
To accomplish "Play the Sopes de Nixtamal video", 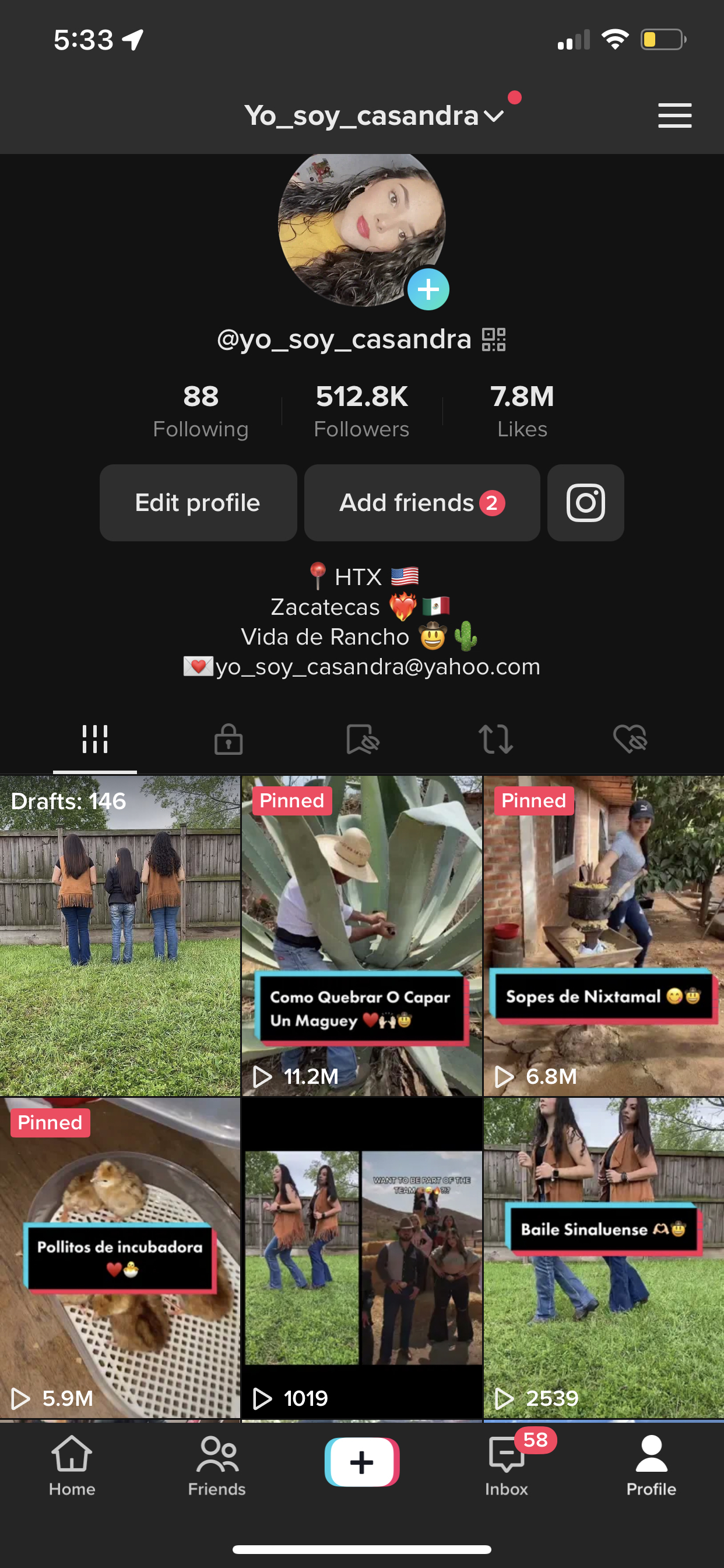I will [x=603, y=935].
